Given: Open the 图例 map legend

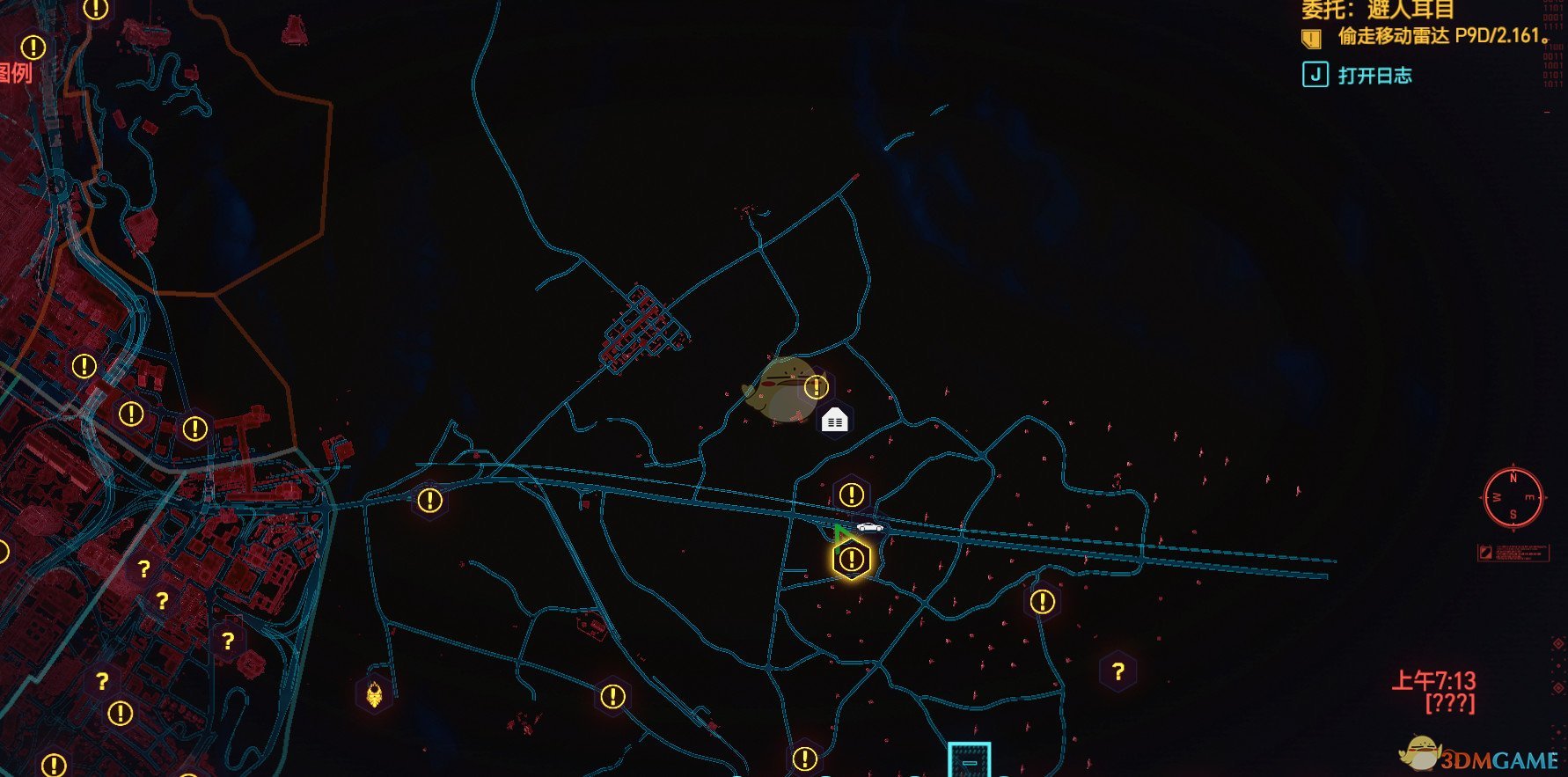Looking at the screenshot, I should pyautogui.click(x=16, y=73).
